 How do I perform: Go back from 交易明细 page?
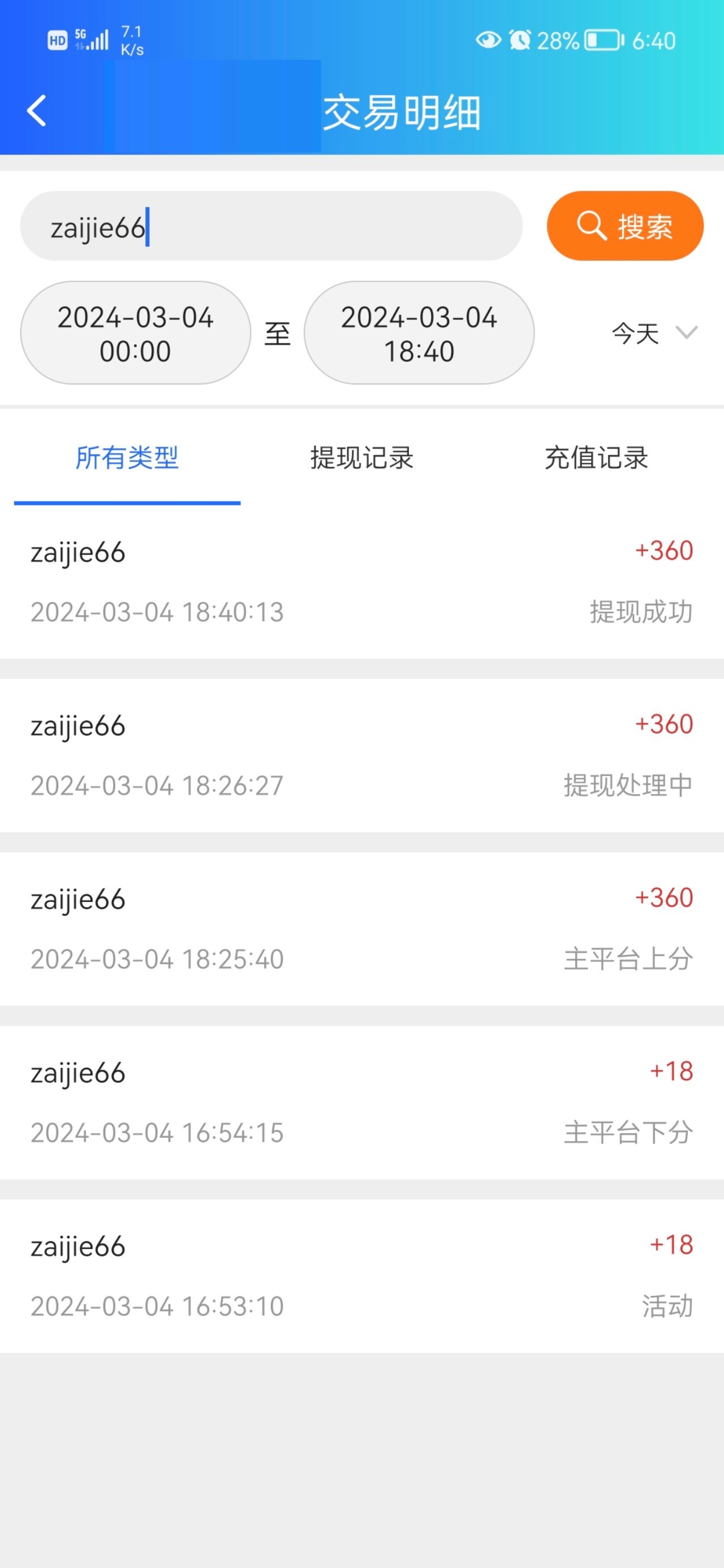(37, 111)
